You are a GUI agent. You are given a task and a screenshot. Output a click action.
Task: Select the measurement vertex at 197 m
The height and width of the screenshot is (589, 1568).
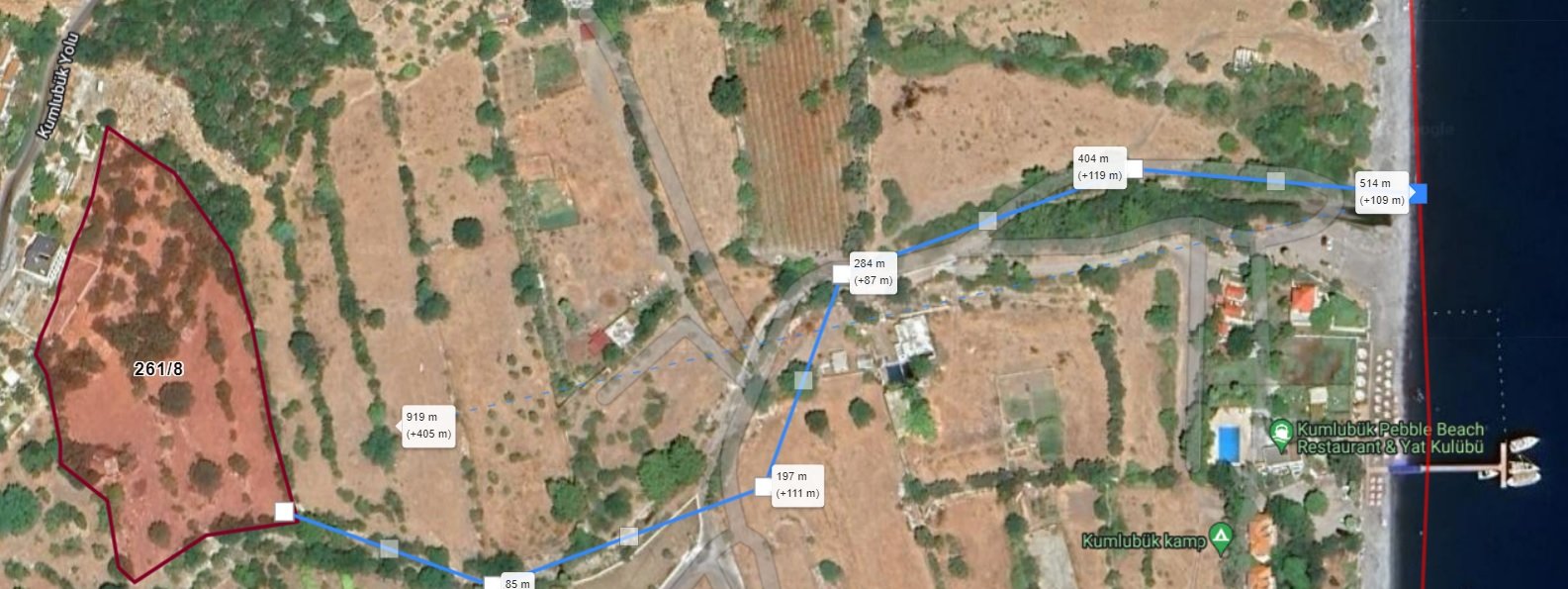click(763, 486)
